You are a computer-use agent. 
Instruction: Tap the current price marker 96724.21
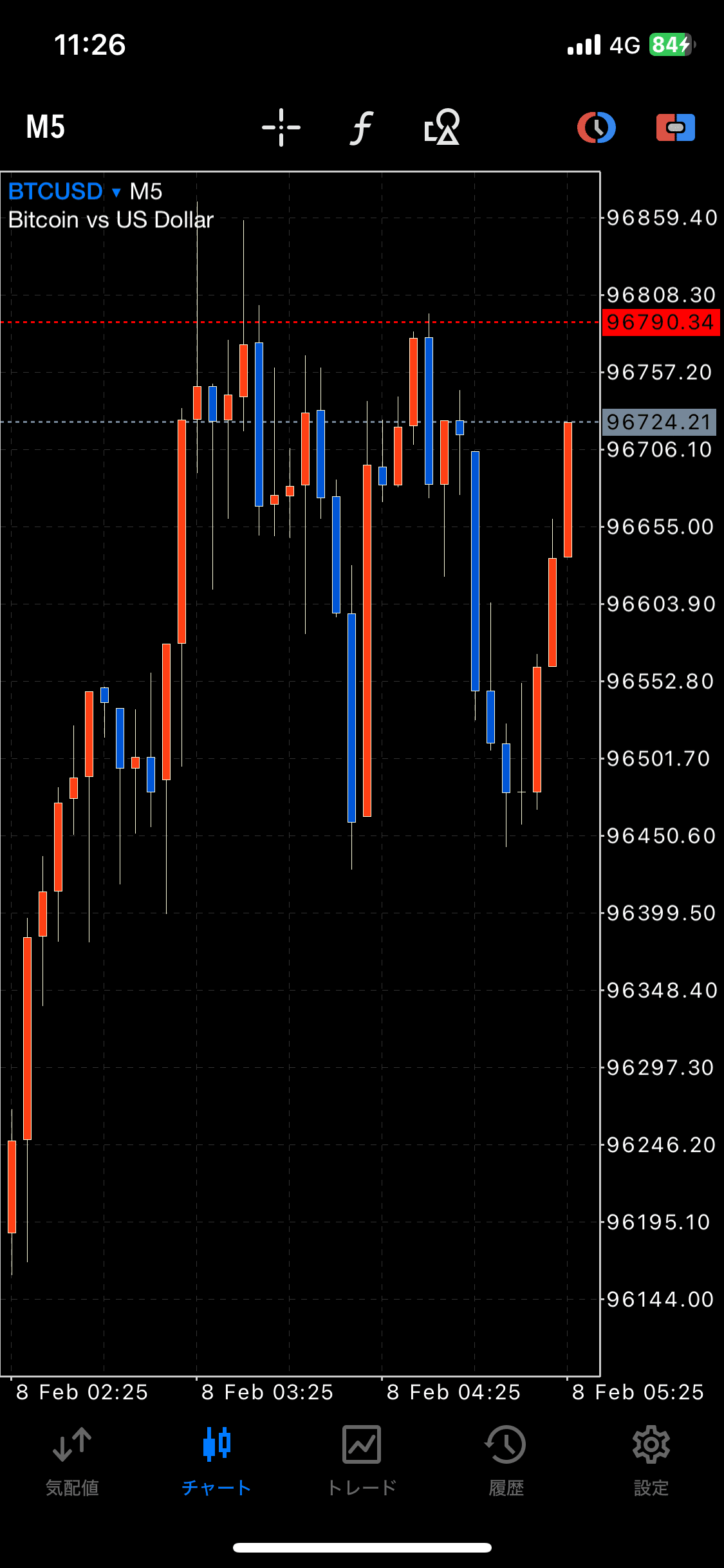658,423
